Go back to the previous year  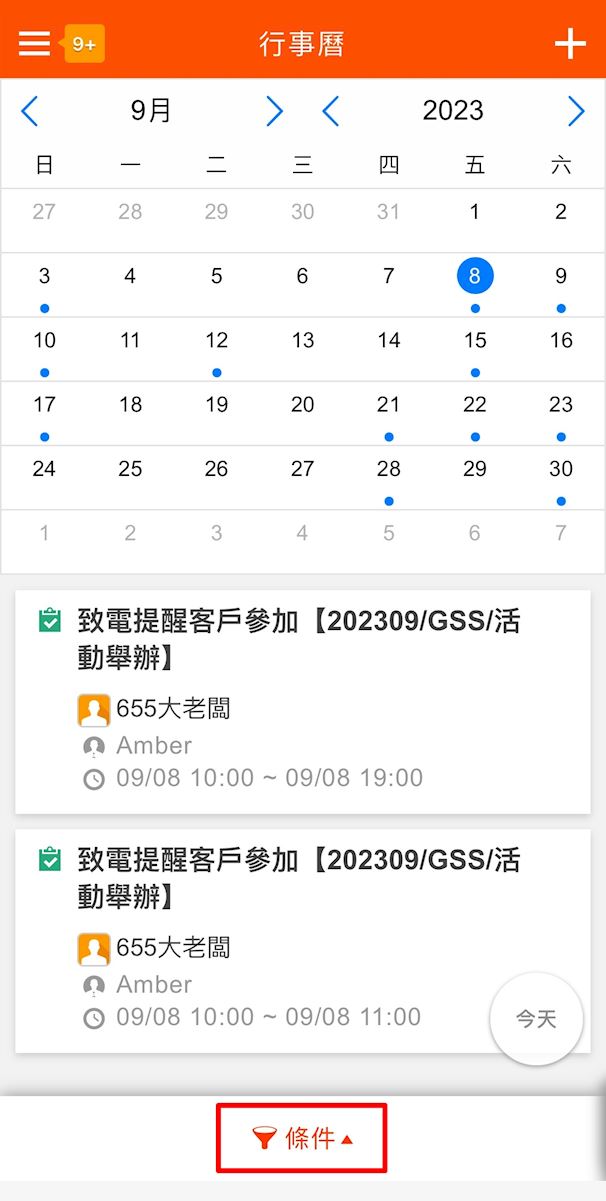click(x=331, y=111)
